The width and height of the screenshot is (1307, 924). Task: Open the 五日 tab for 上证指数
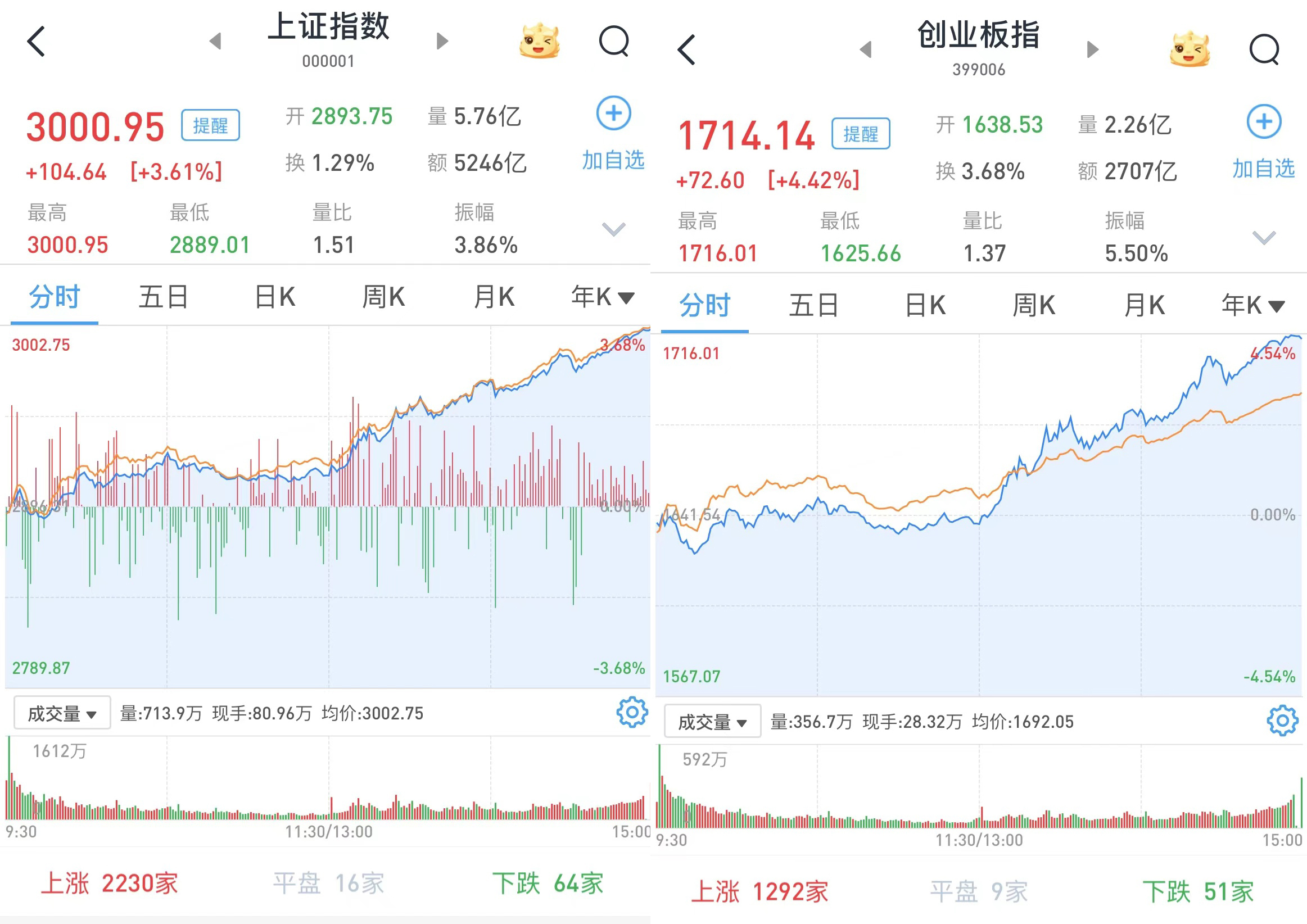164,297
